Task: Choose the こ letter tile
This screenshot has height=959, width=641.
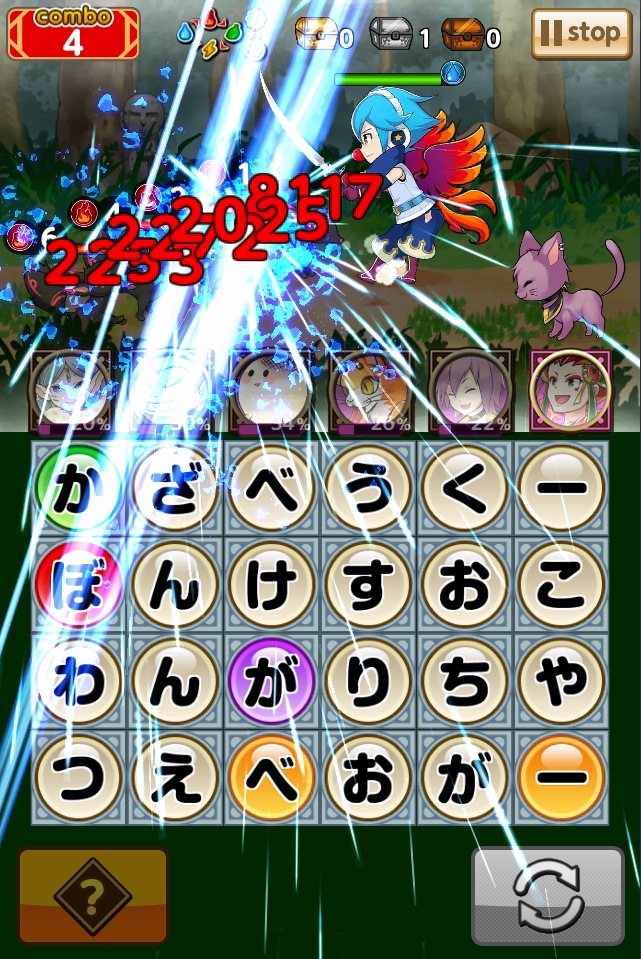Action: 562,587
